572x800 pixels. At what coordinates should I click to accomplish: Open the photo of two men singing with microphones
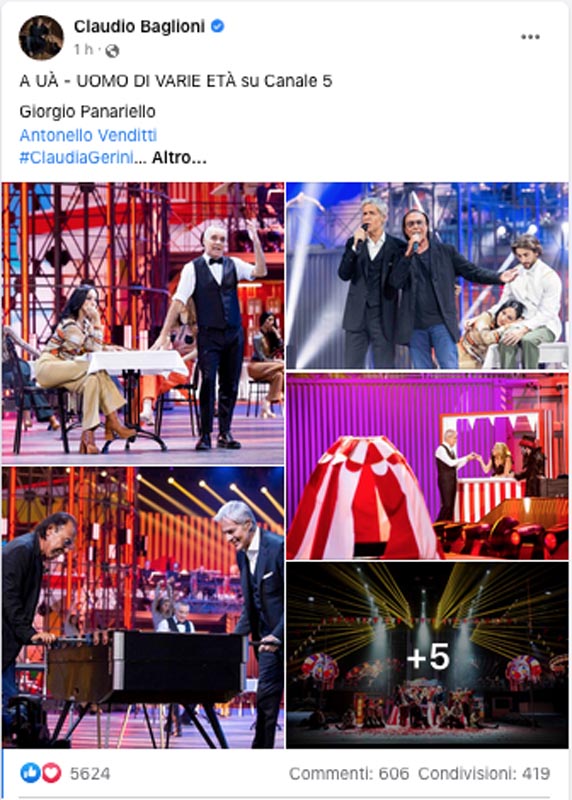click(427, 276)
